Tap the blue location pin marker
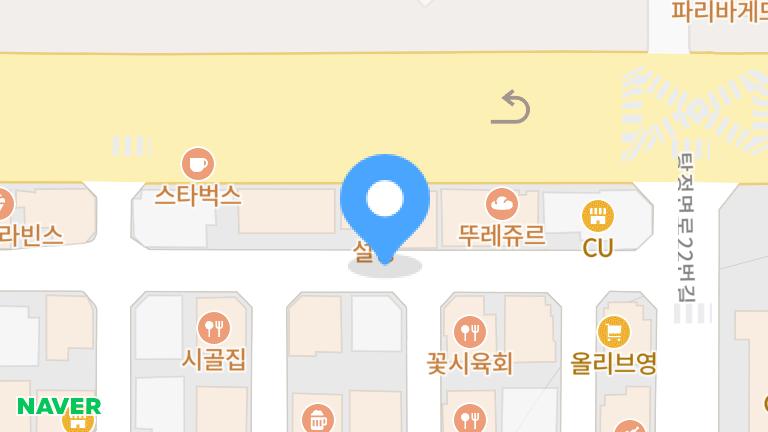Viewport: 768px width, 432px height. point(385,200)
